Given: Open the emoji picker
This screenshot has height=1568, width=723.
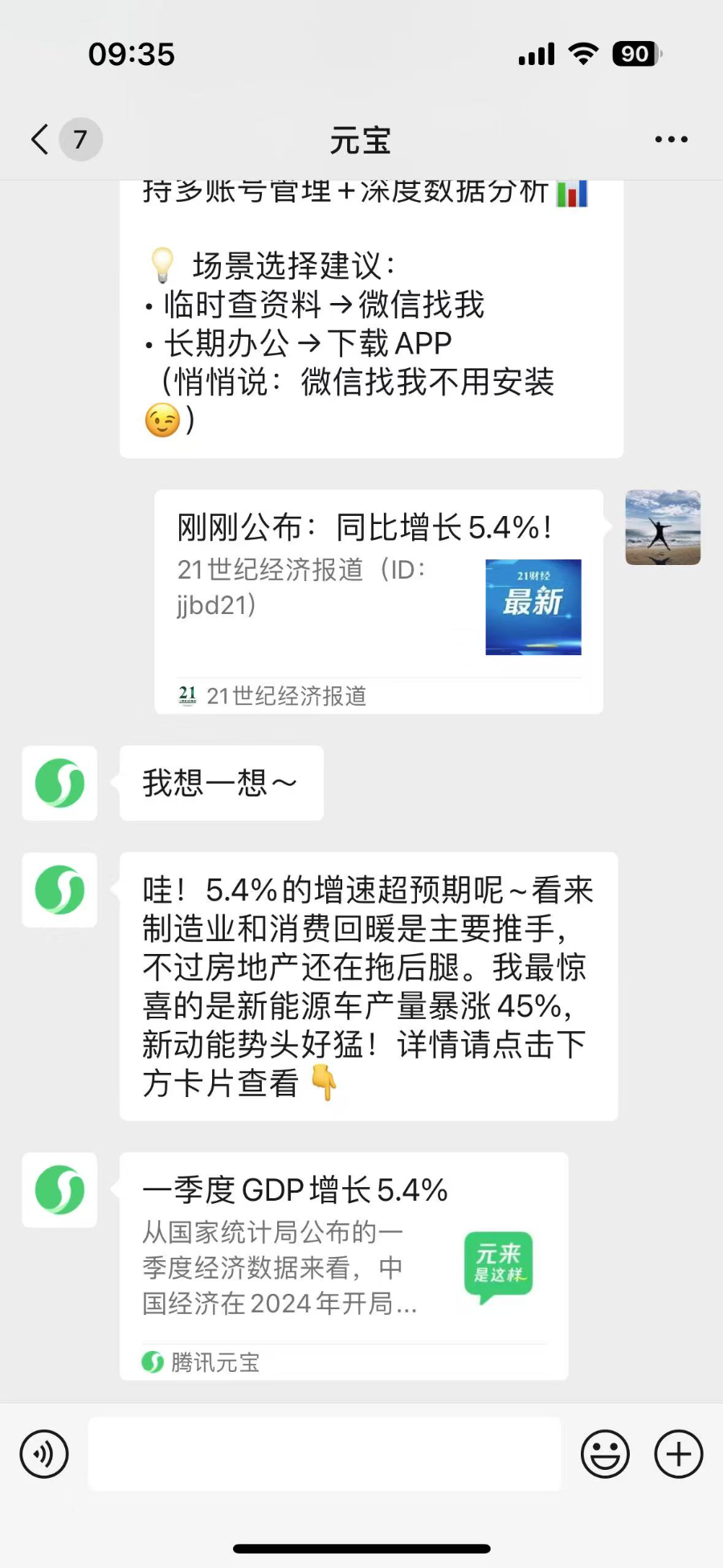Looking at the screenshot, I should pos(604,1454).
